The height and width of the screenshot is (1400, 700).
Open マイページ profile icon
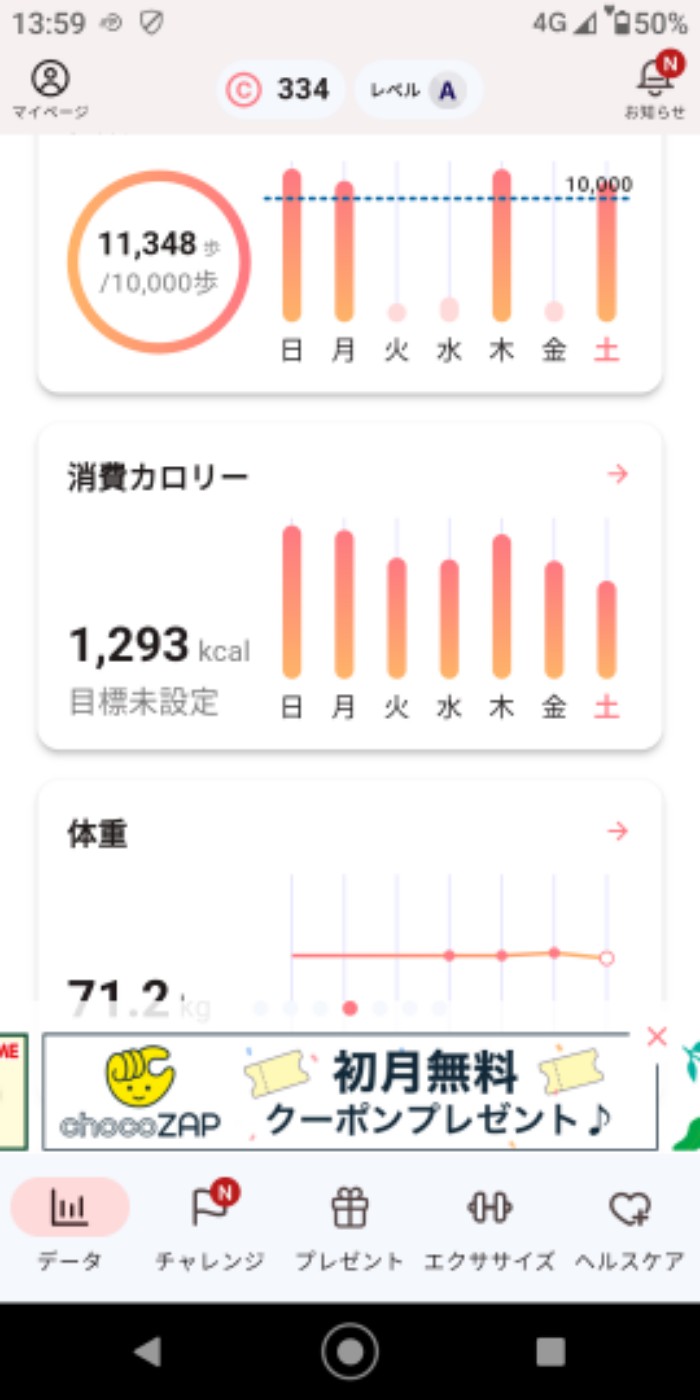click(x=50, y=87)
